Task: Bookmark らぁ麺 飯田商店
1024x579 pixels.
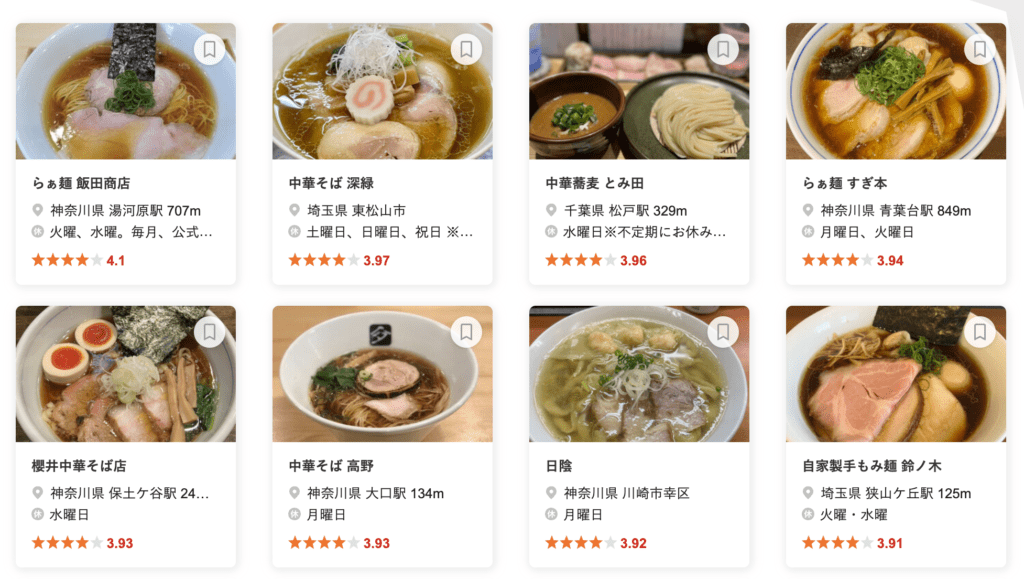Action: coord(209,49)
